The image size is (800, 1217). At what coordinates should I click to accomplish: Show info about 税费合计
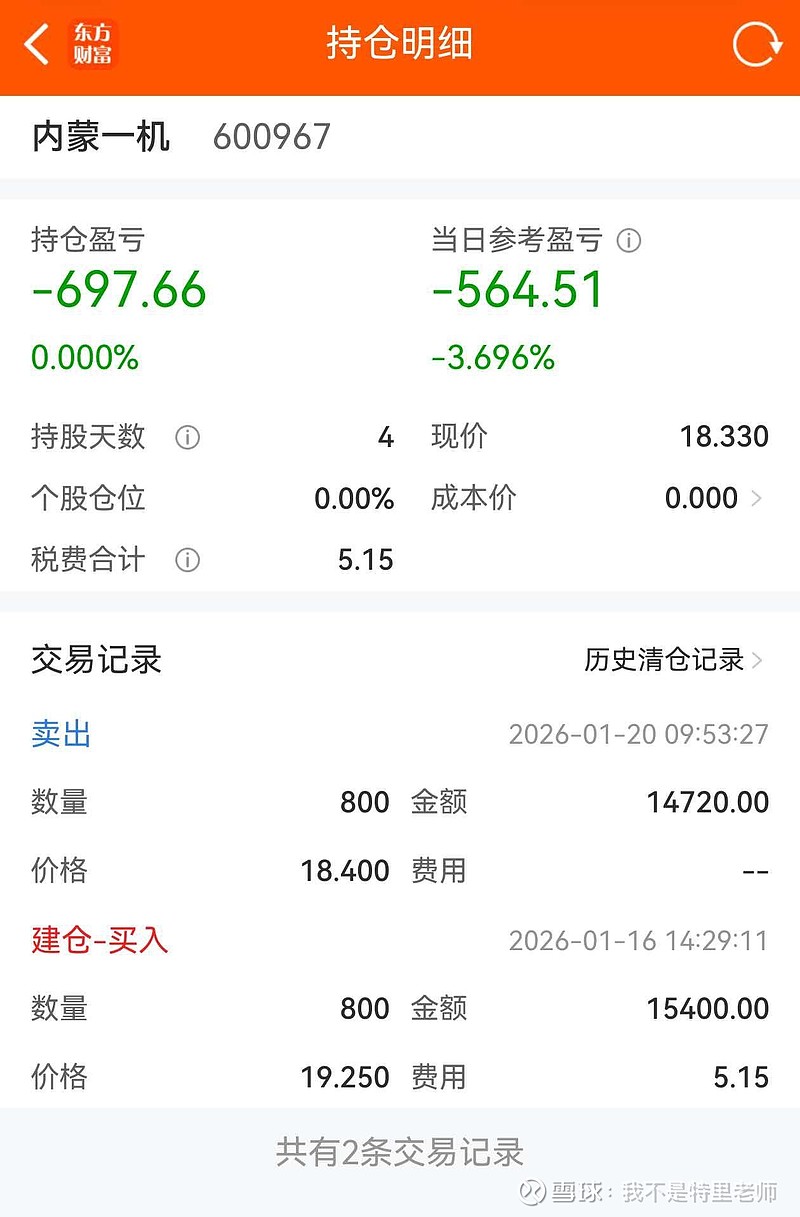tap(187, 560)
